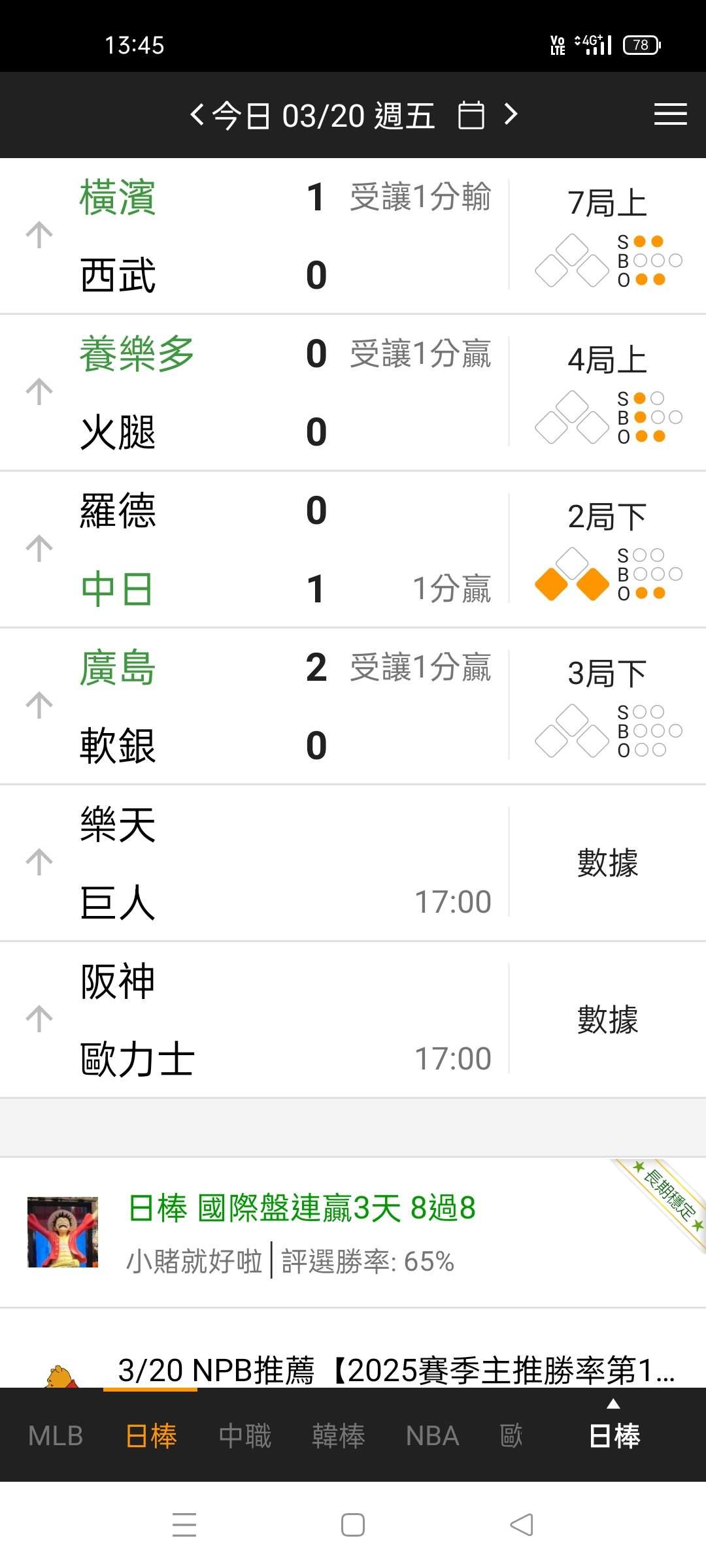Switch to the 韓棒 tab
This screenshot has height=1568, width=706.
[x=338, y=1436]
